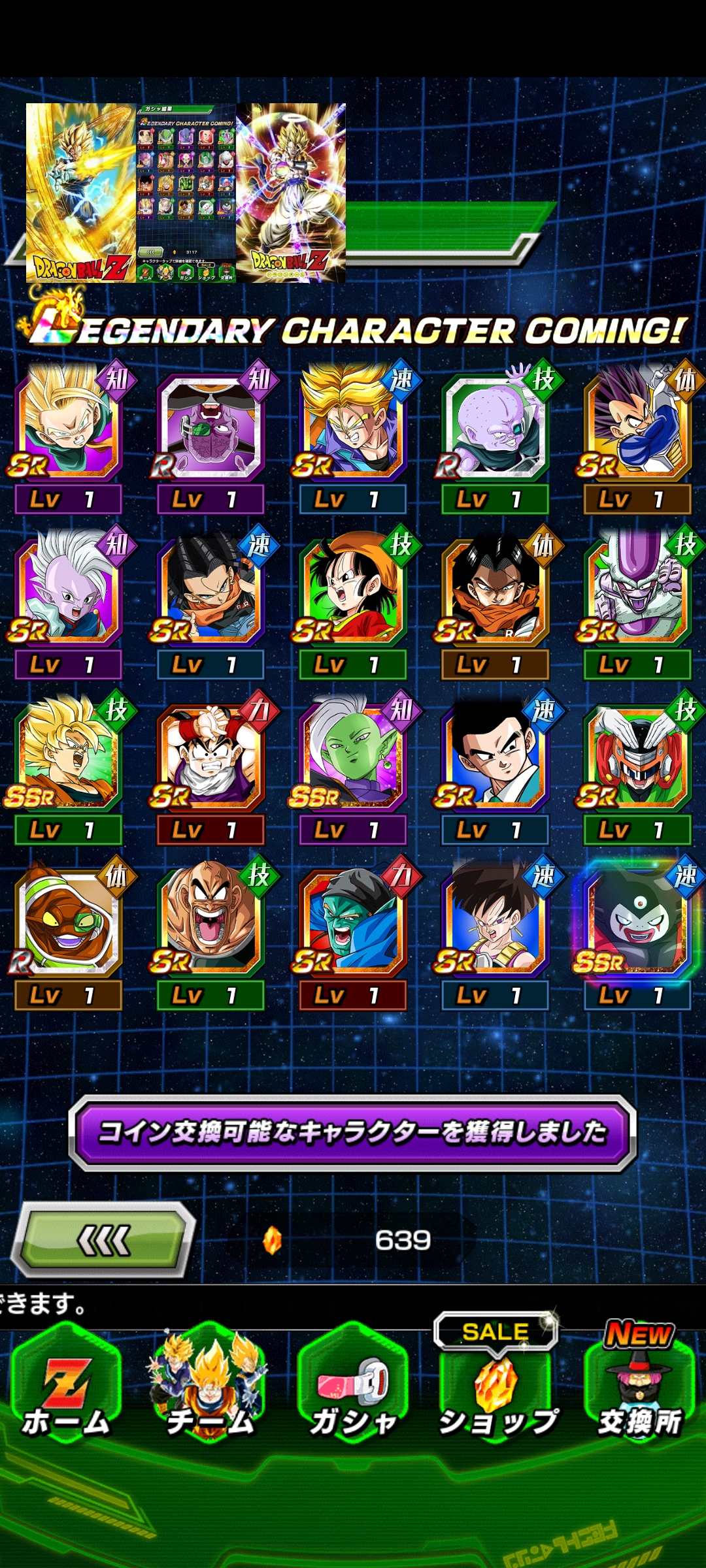Image resolution: width=706 pixels, height=1568 pixels.
Task: Tap the coin-exchange character notice banner
Action: pyautogui.click(x=353, y=1132)
